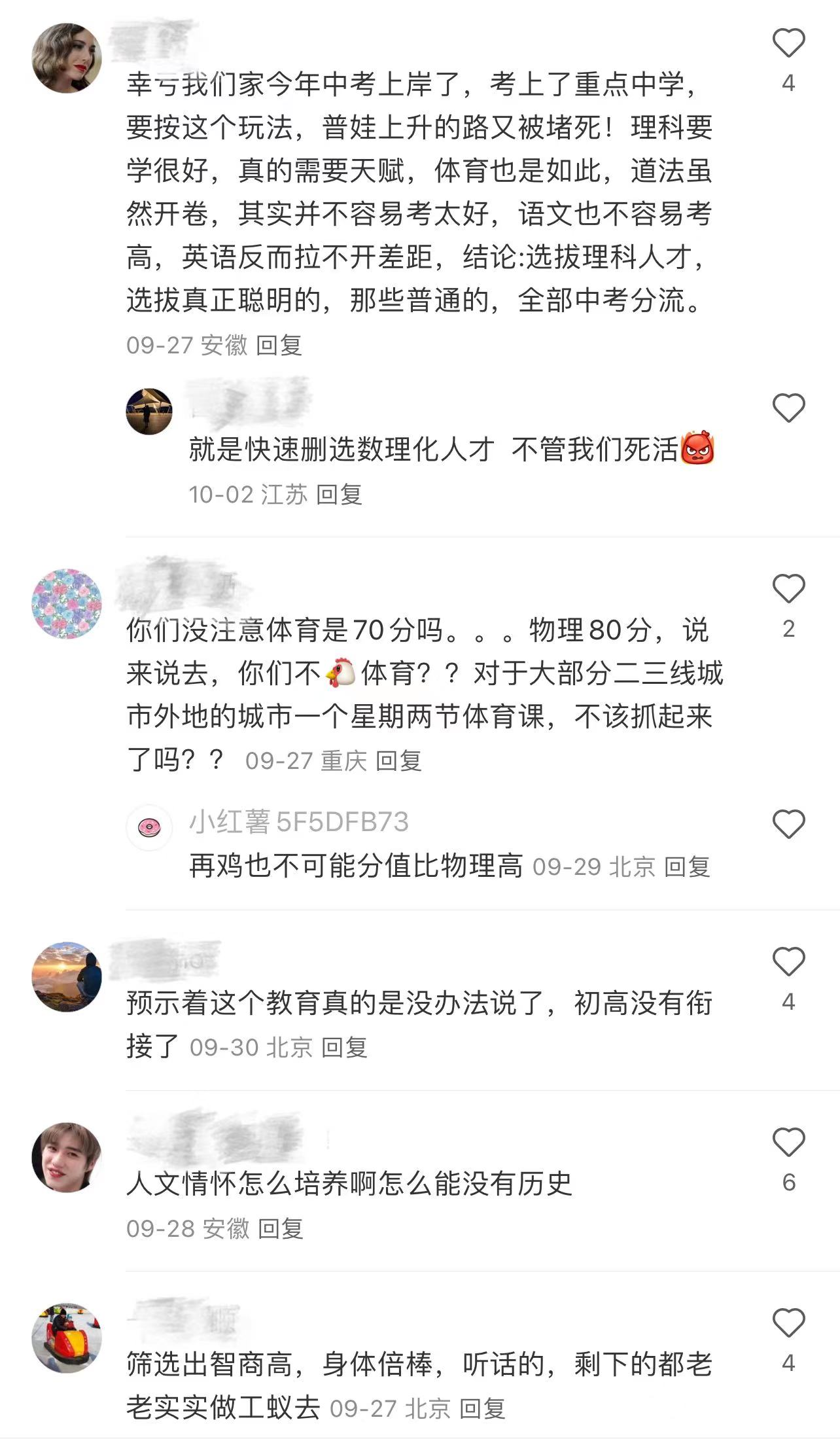Like the comment about 体育是70分

(788, 589)
